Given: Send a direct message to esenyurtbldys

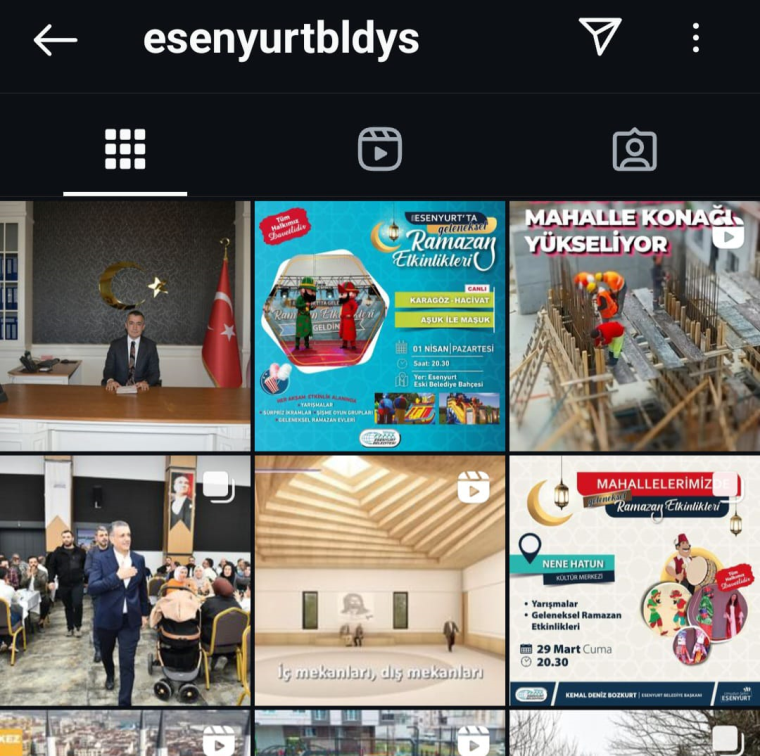Looking at the screenshot, I should (x=600, y=38).
